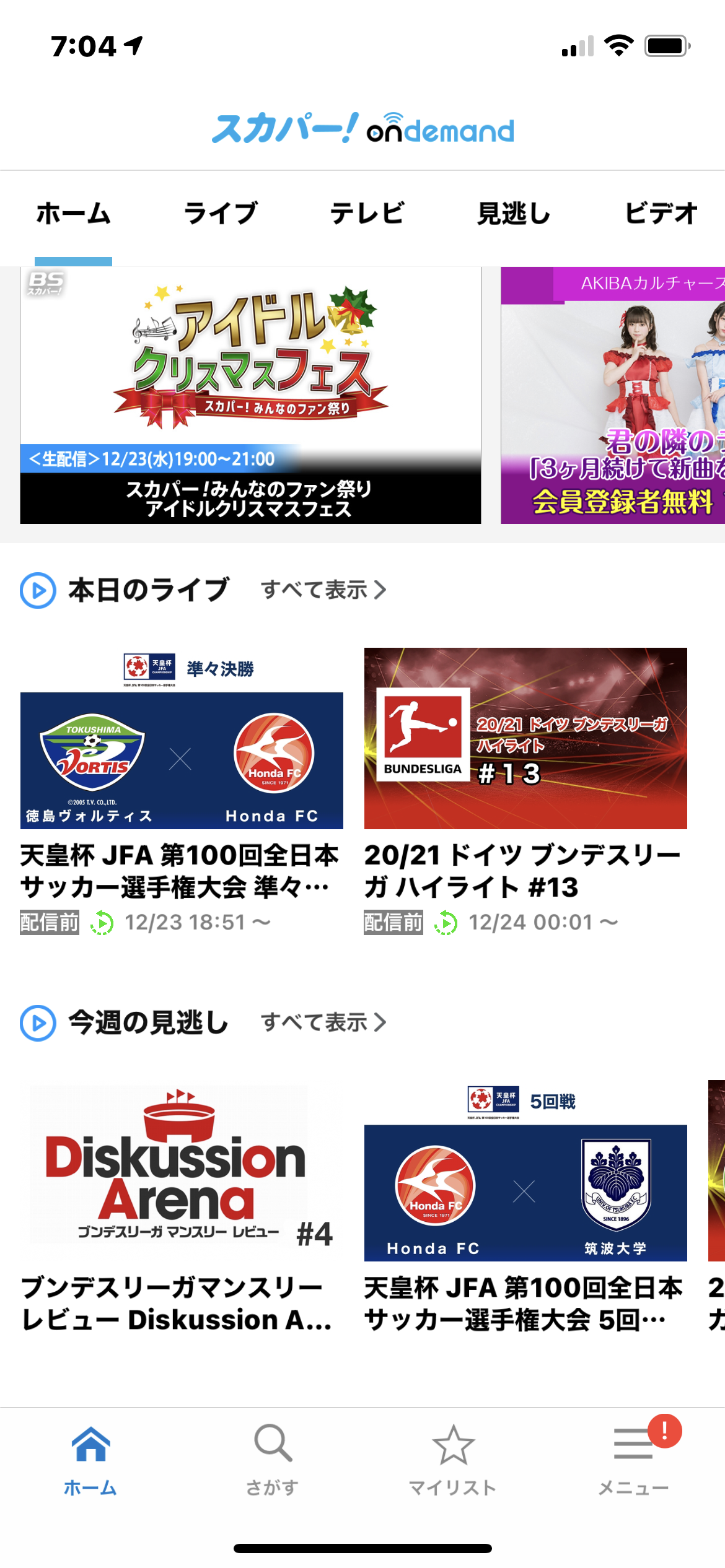Open the アイドルクリスマスフェス banner
The width and height of the screenshot is (725, 1568).
[x=250, y=395]
